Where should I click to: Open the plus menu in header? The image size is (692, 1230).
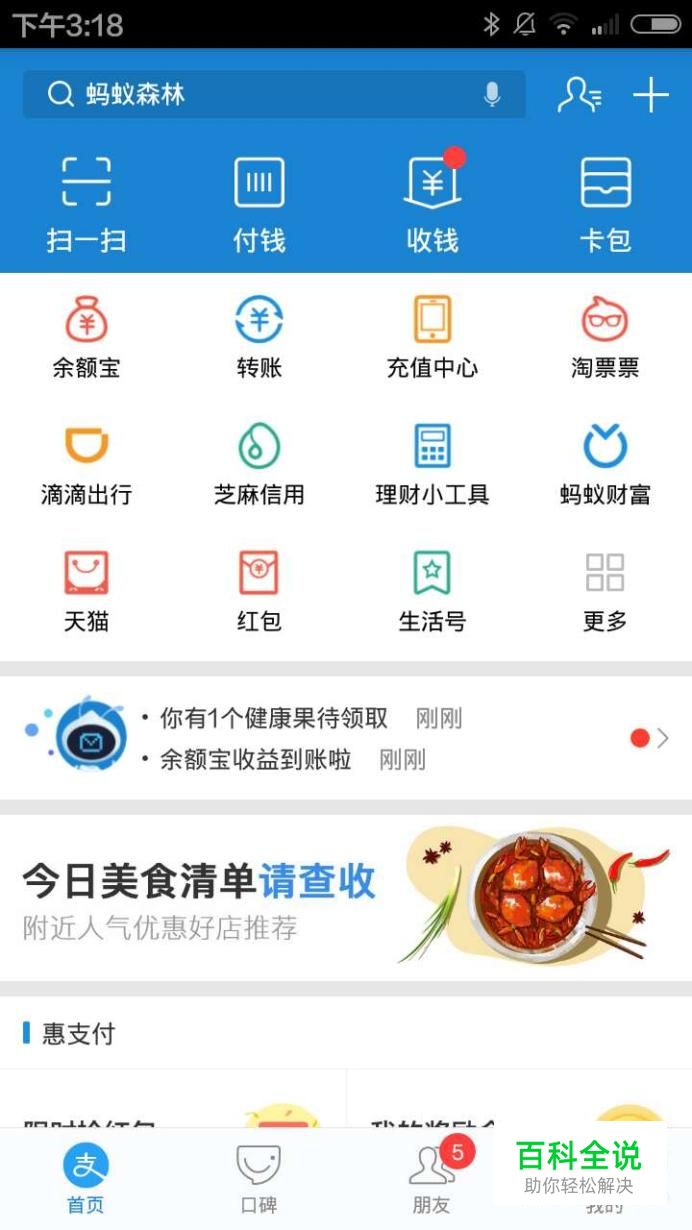[x=650, y=95]
